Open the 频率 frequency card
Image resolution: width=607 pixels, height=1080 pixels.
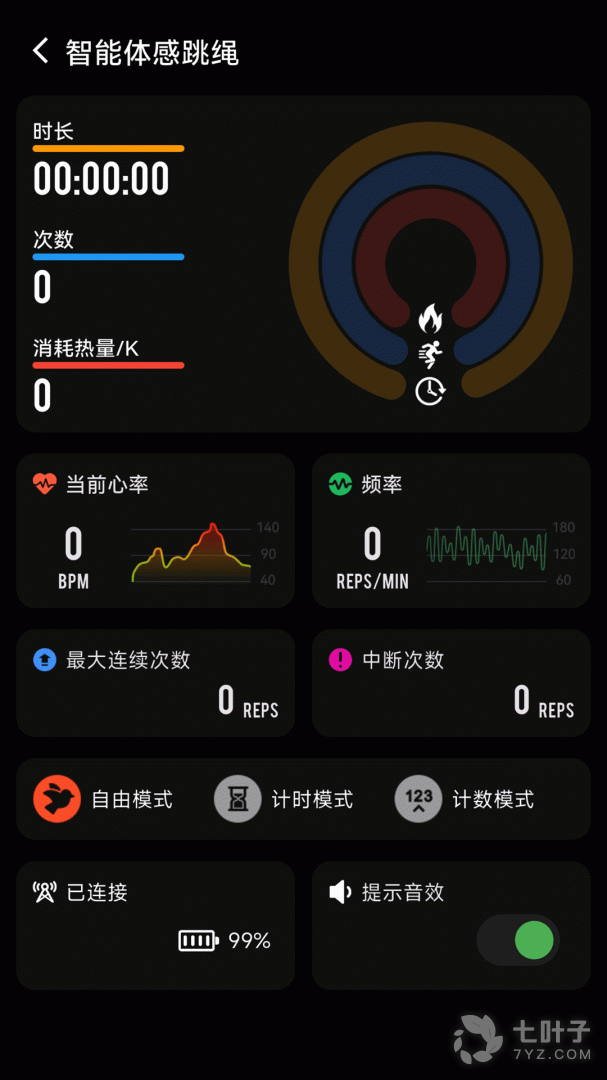click(x=451, y=530)
